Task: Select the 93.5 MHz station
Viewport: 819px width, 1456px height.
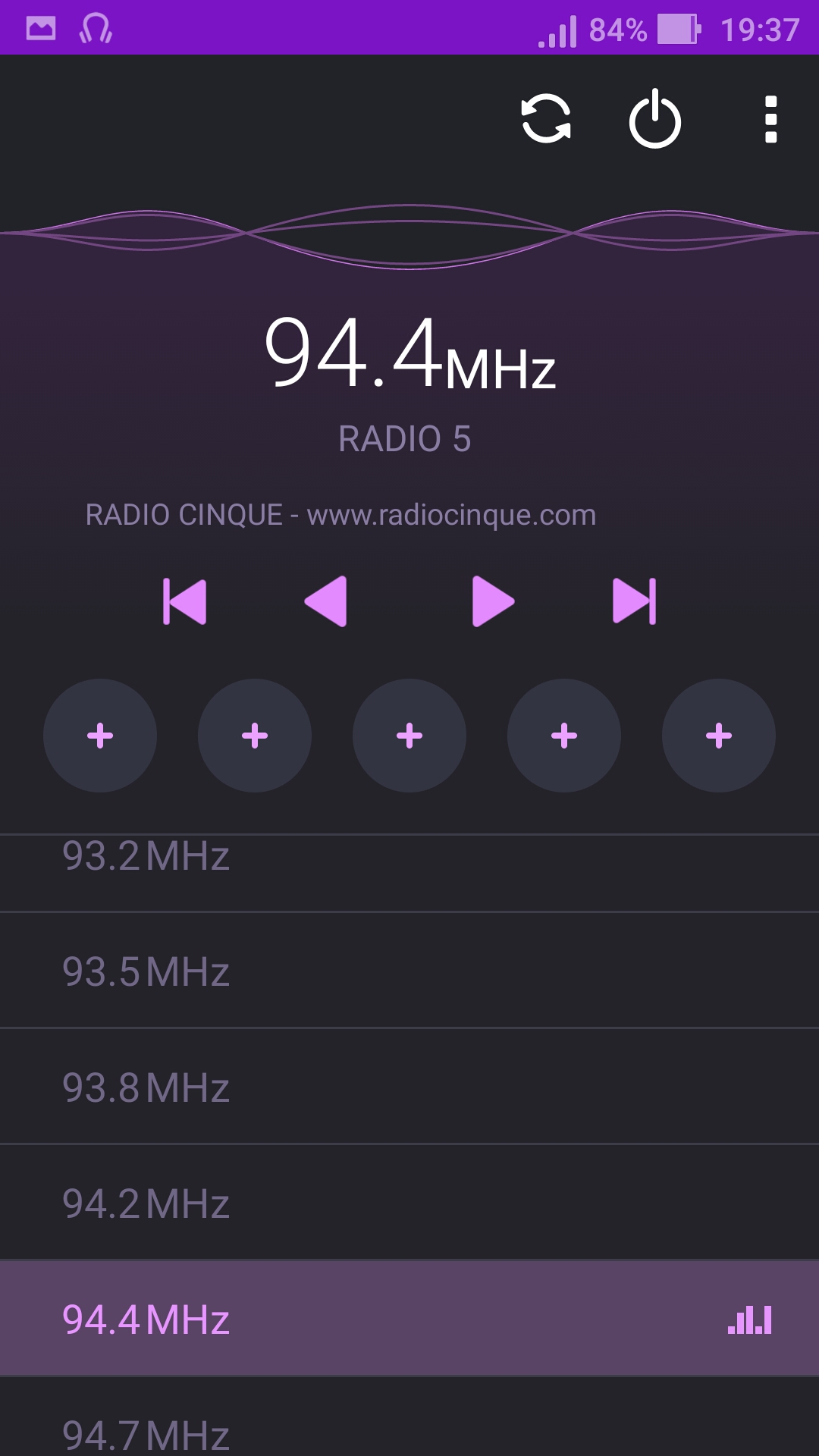Action: coord(409,971)
